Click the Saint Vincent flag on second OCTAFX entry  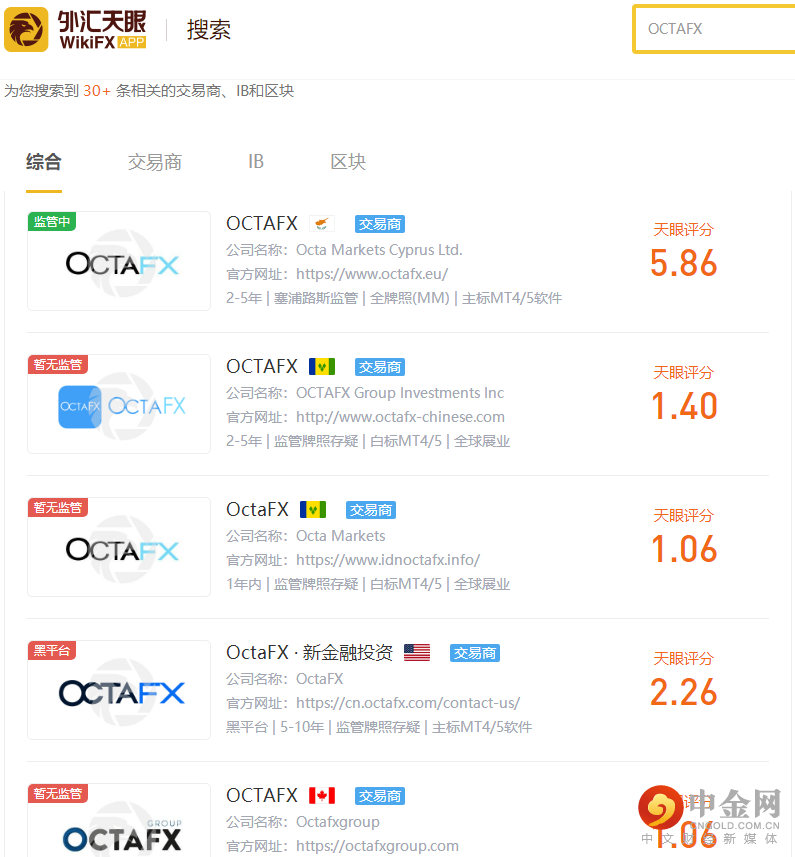pyautogui.click(x=322, y=366)
